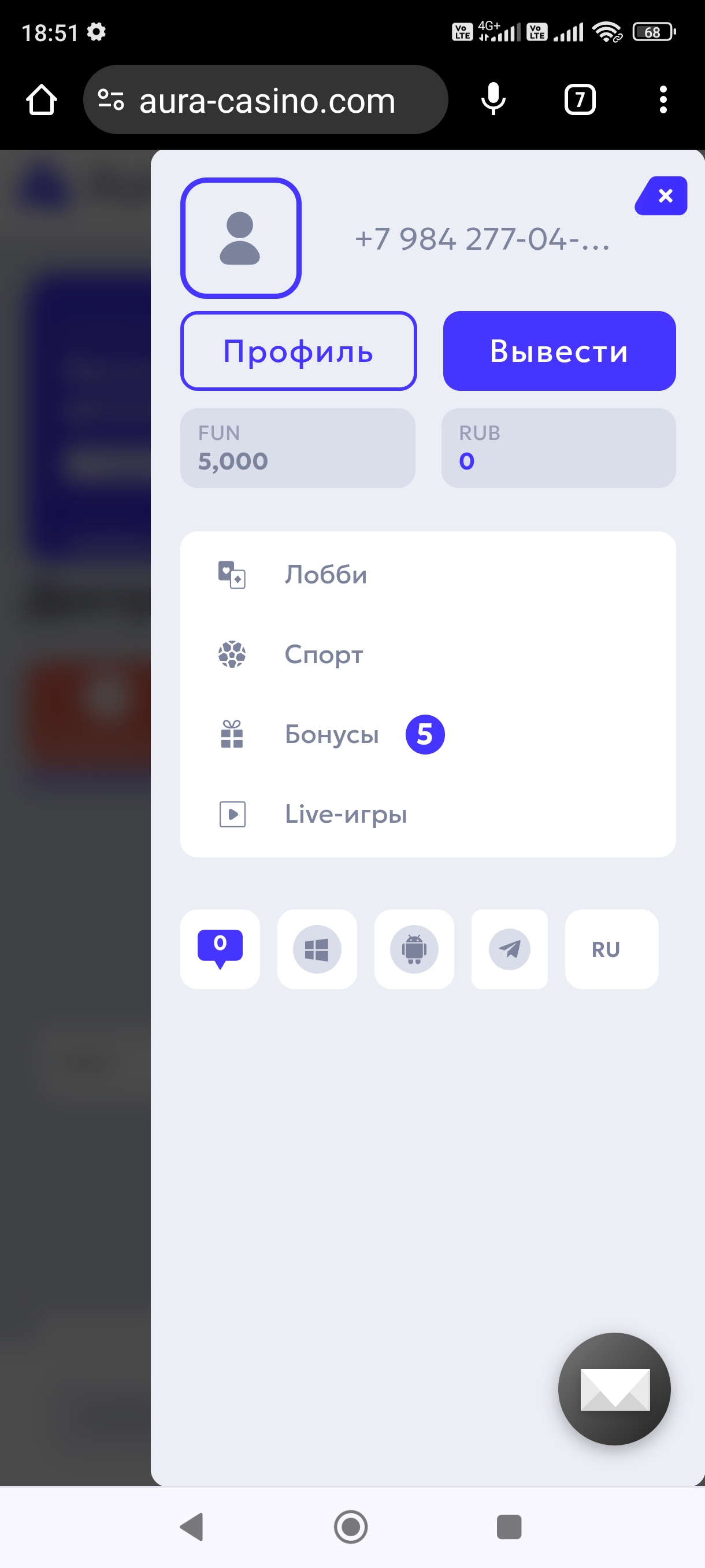Viewport: 705px width, 1568px height.
Task: Open the Профиль button
Action: click(x=298, y=351)
